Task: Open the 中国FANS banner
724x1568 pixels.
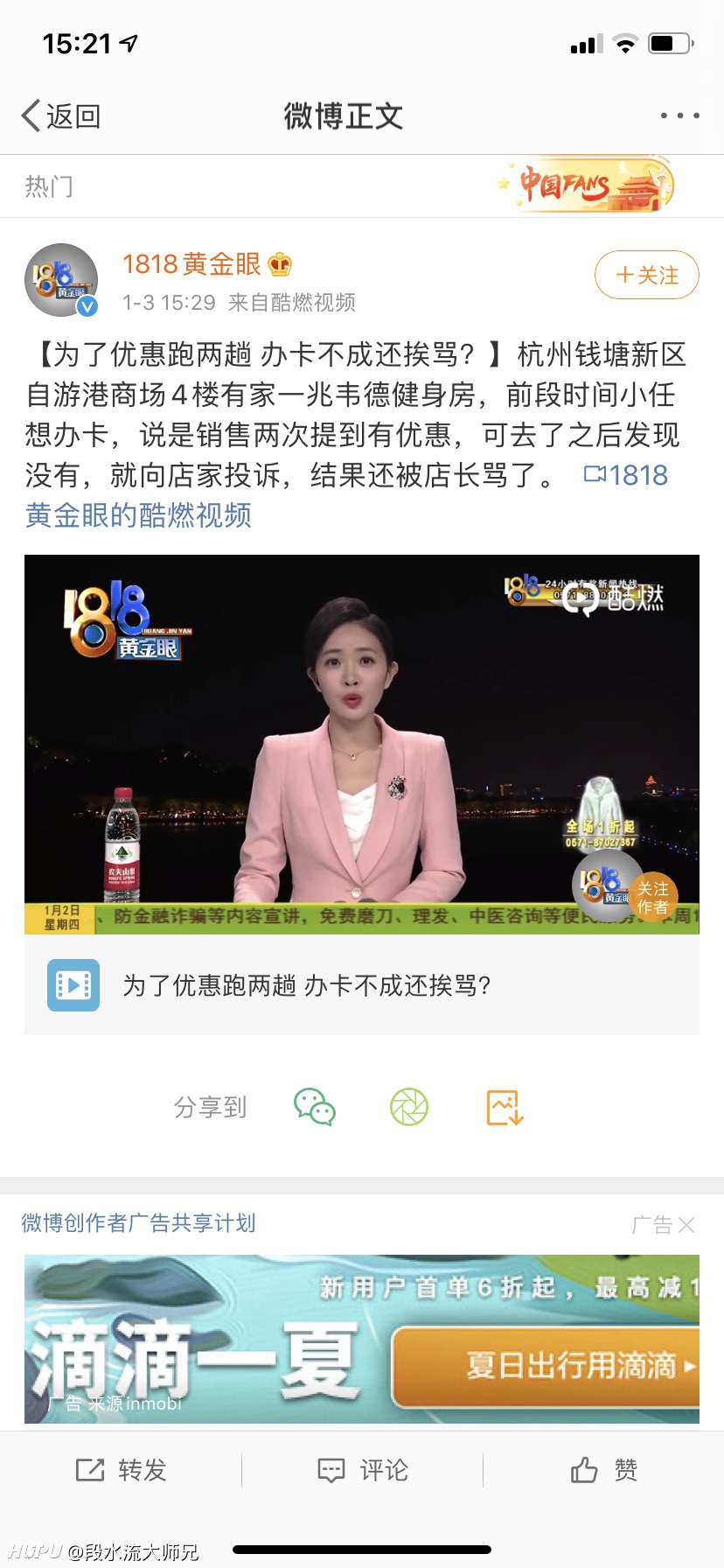Action: tap(586, 185)
